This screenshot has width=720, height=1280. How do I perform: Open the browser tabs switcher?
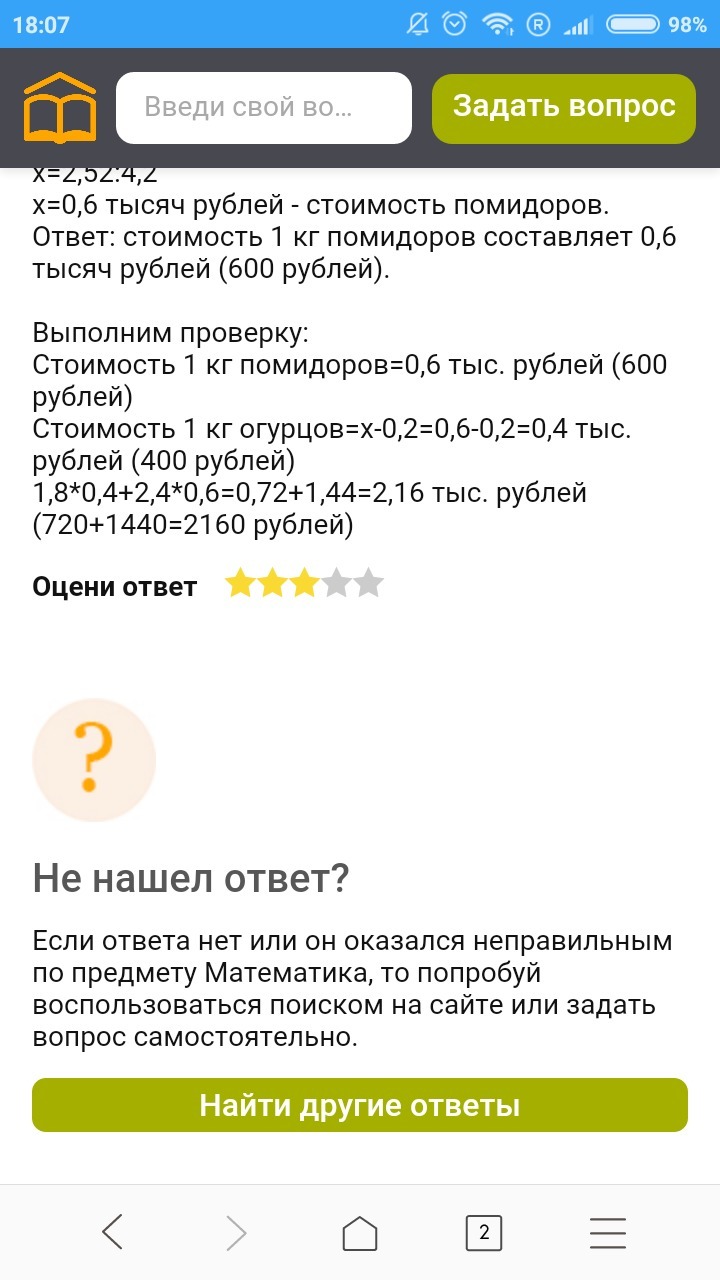point(484,1233)
